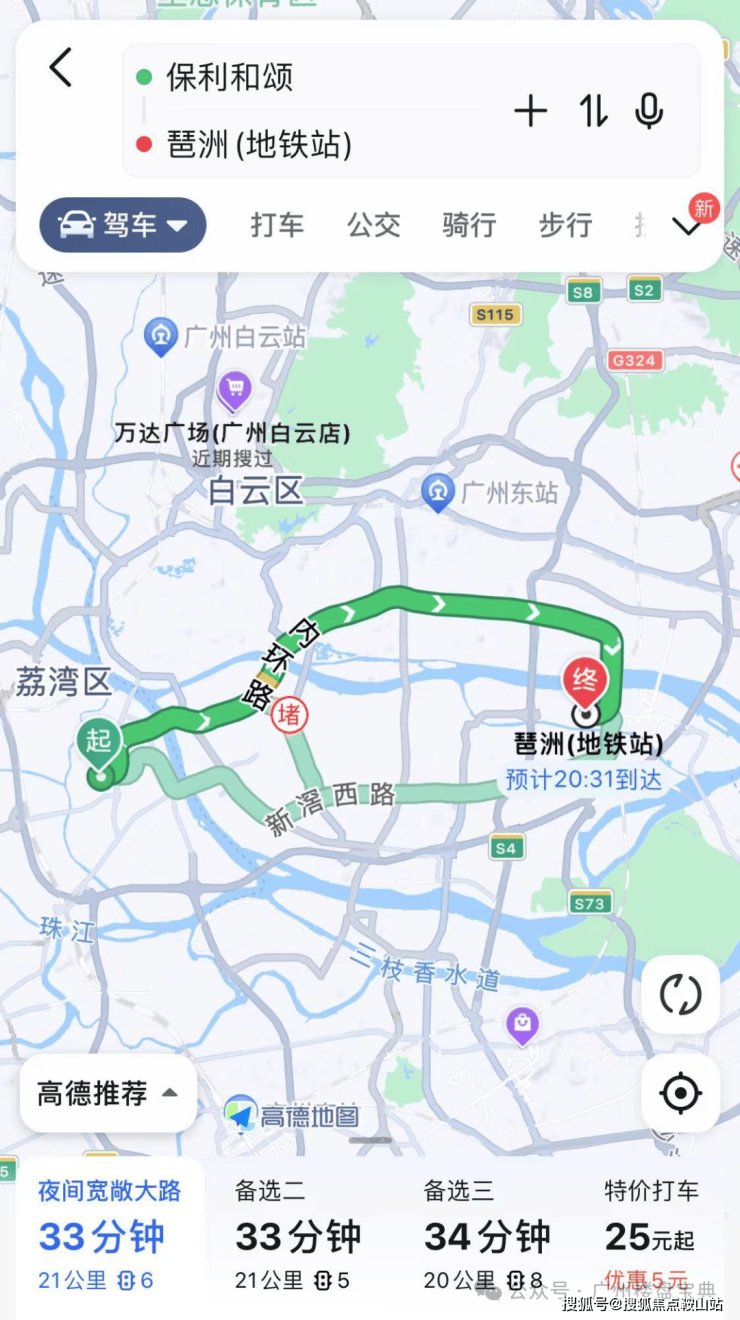The height and width of the screenshot is (1320, 740).
Task: Add a waypoint with the plus icon
Action: click(x=531, y=111)
